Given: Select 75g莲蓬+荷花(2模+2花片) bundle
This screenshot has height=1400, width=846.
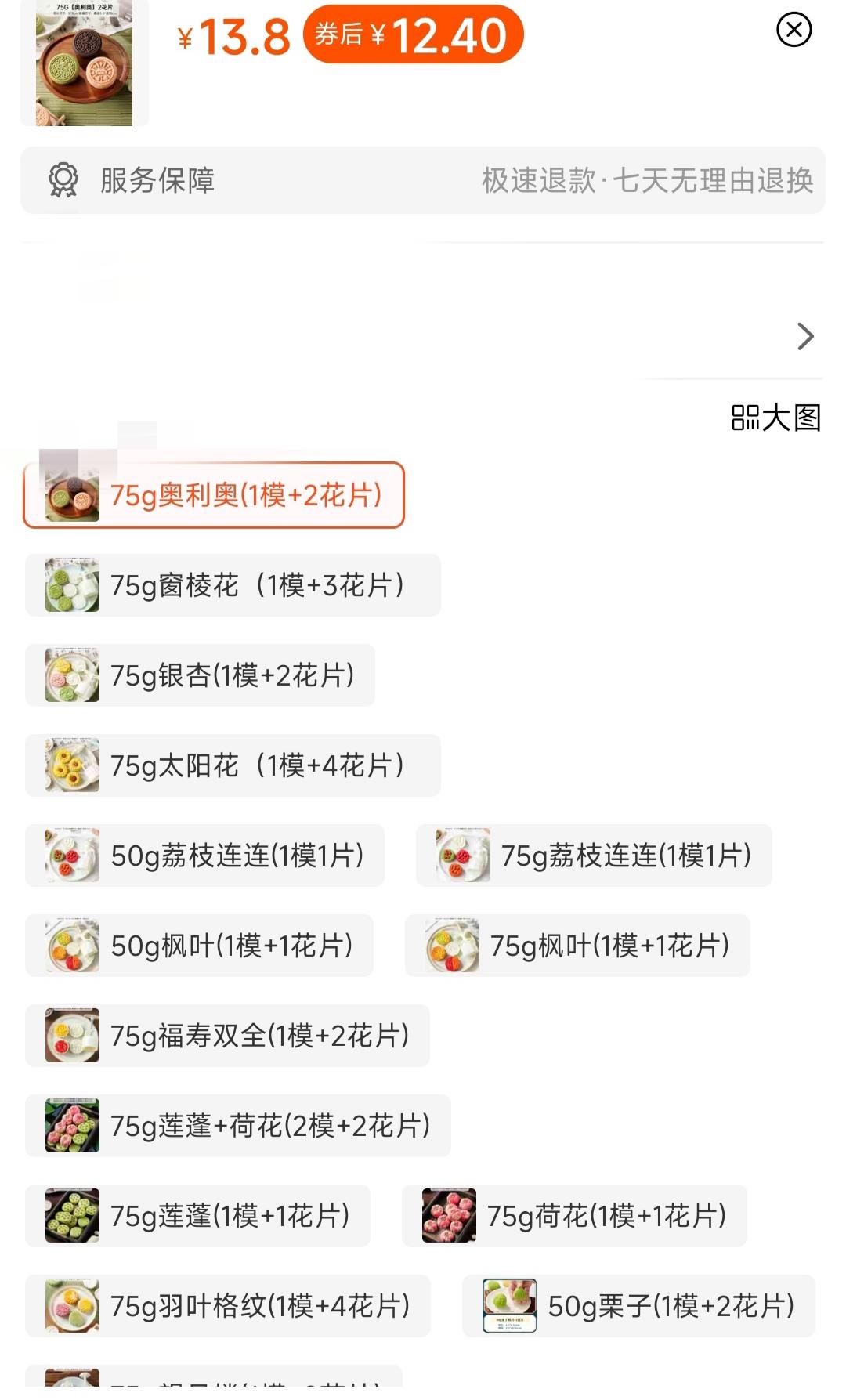Looking at the screenshot, I should point(238,1126).
